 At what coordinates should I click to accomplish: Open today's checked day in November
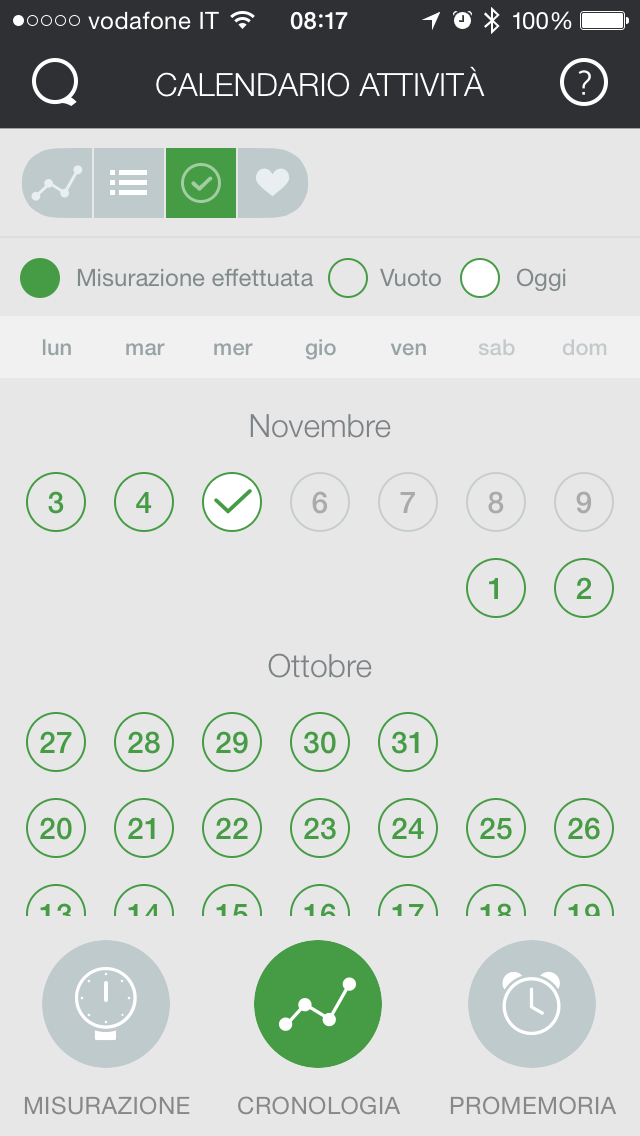pyautogui.click(x=232, y=502)
